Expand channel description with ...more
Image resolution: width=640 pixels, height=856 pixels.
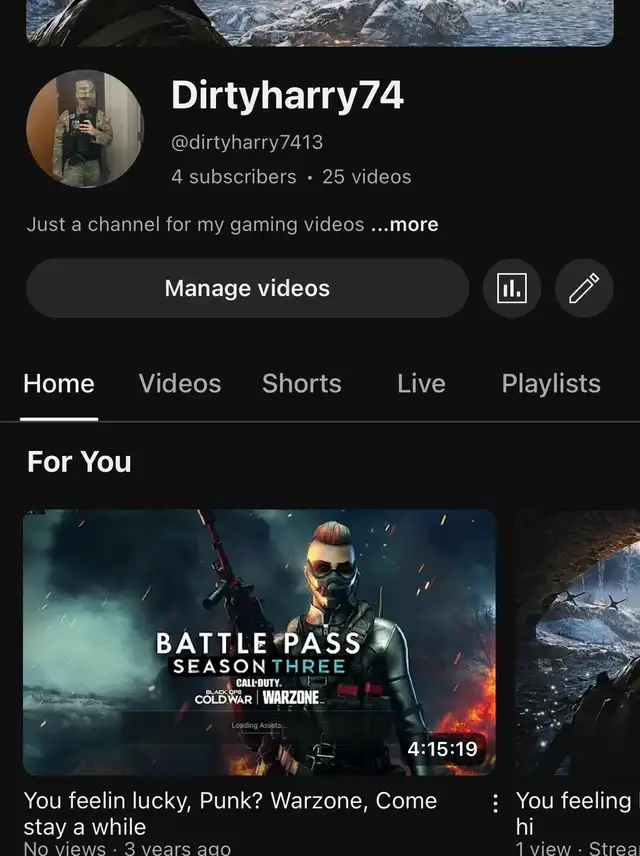(404, 225)
